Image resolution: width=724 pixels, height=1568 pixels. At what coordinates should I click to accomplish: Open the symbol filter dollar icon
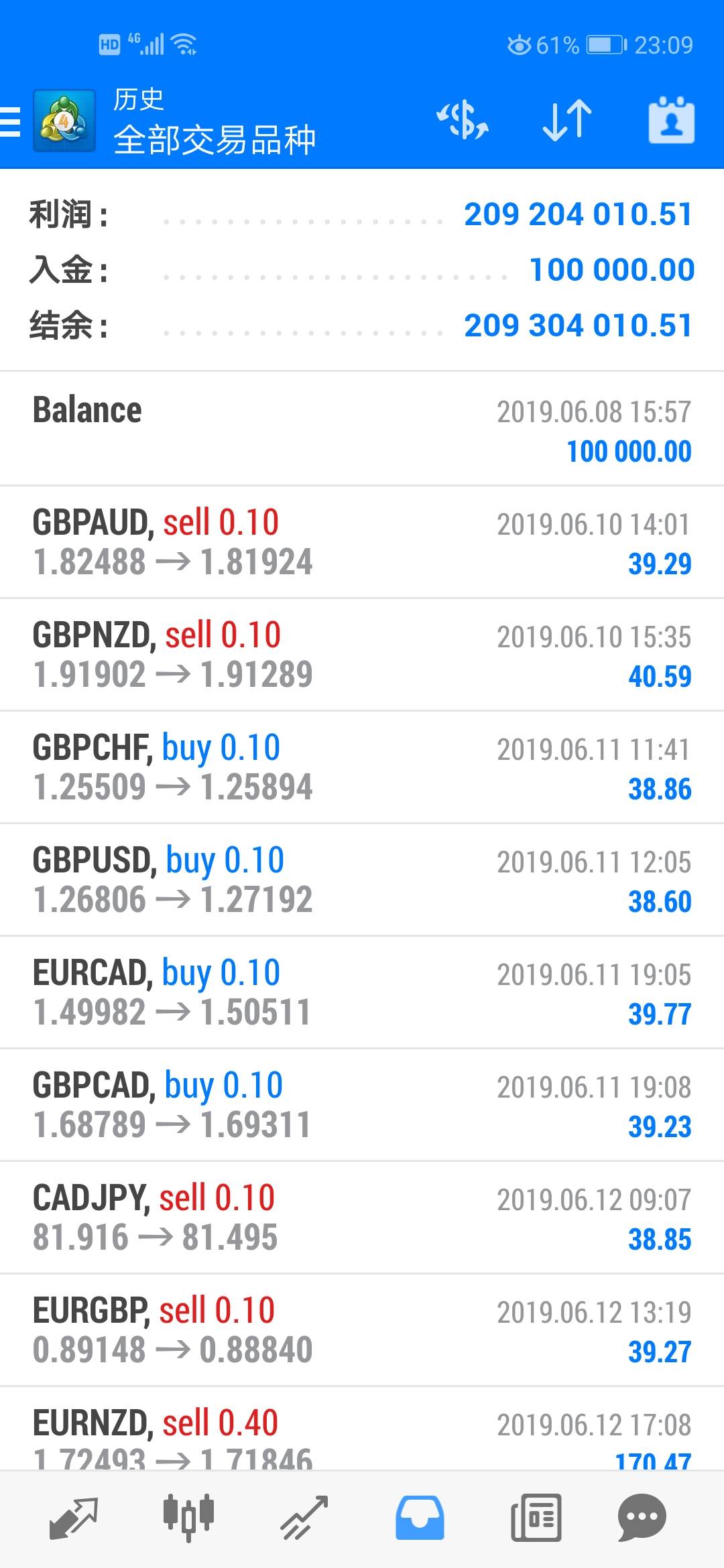463,121
